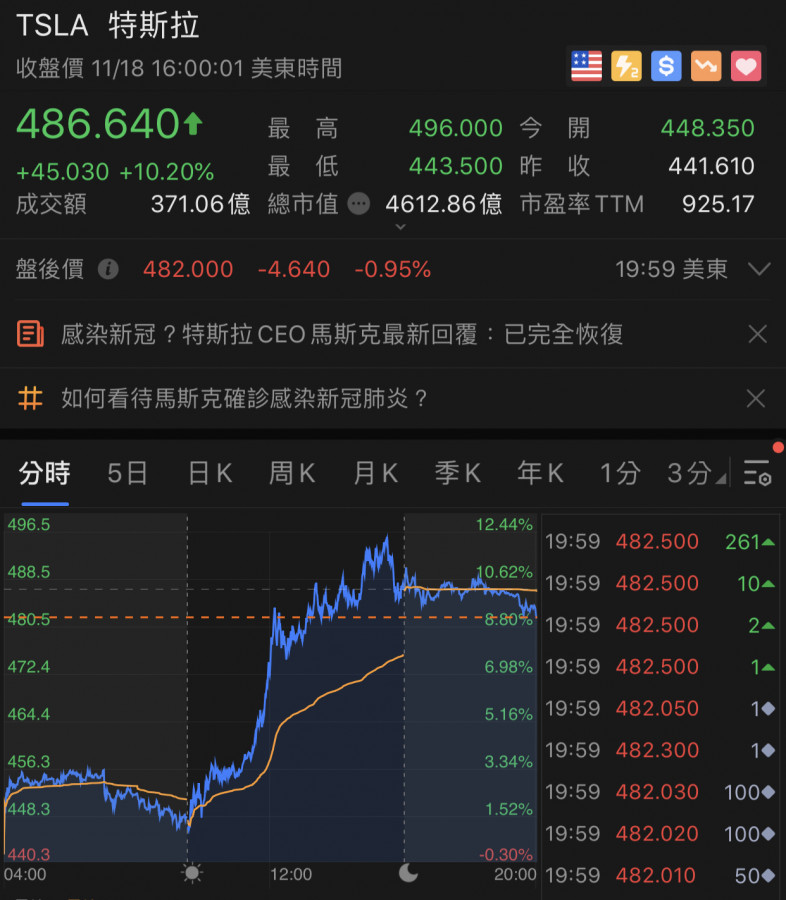Viewport: 786px width, 900px height.
Task: Select the 日K chart tab
Action: click(210, 473)
